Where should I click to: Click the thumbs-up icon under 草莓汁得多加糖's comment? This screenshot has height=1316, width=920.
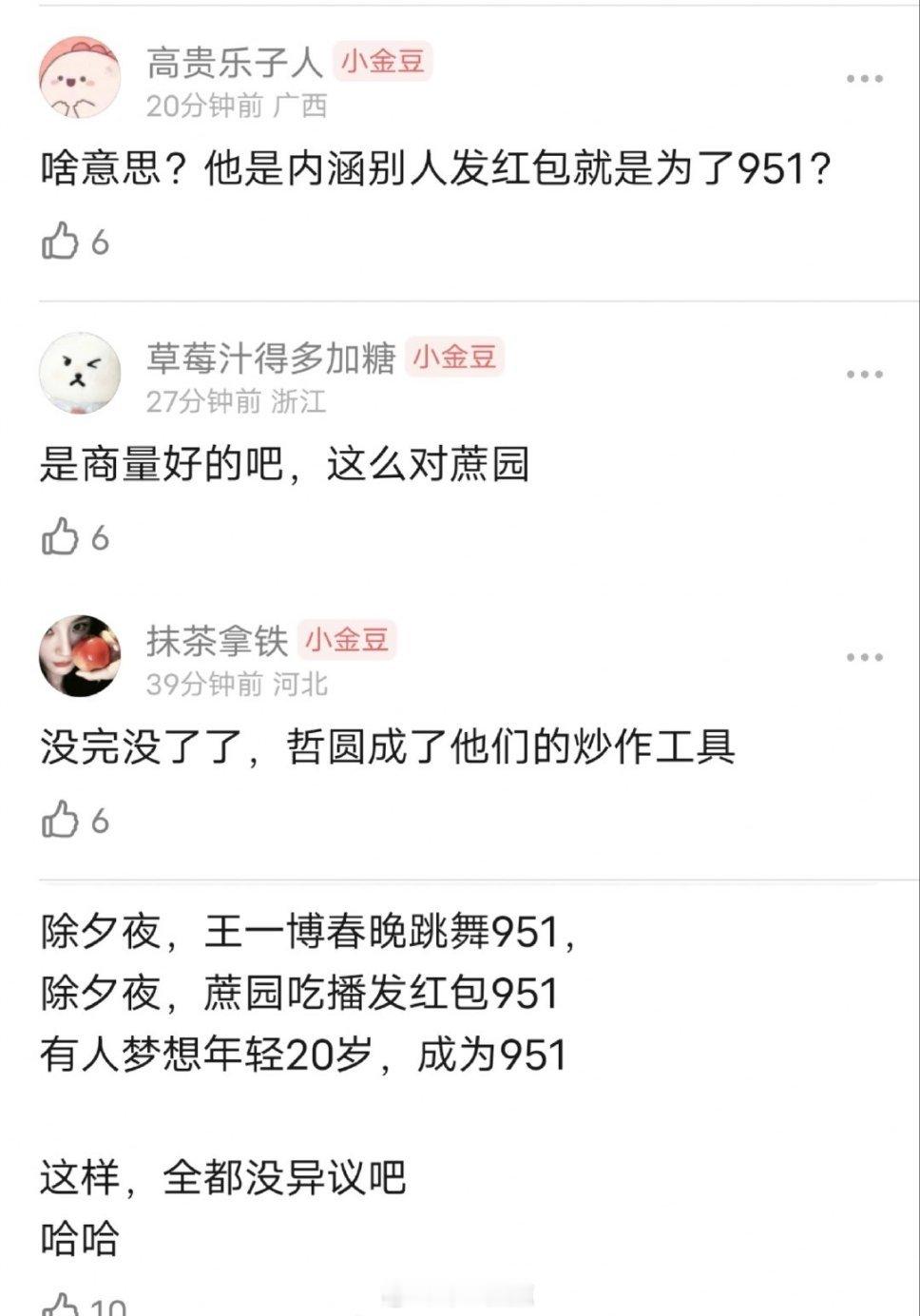[x=59, y=535]
